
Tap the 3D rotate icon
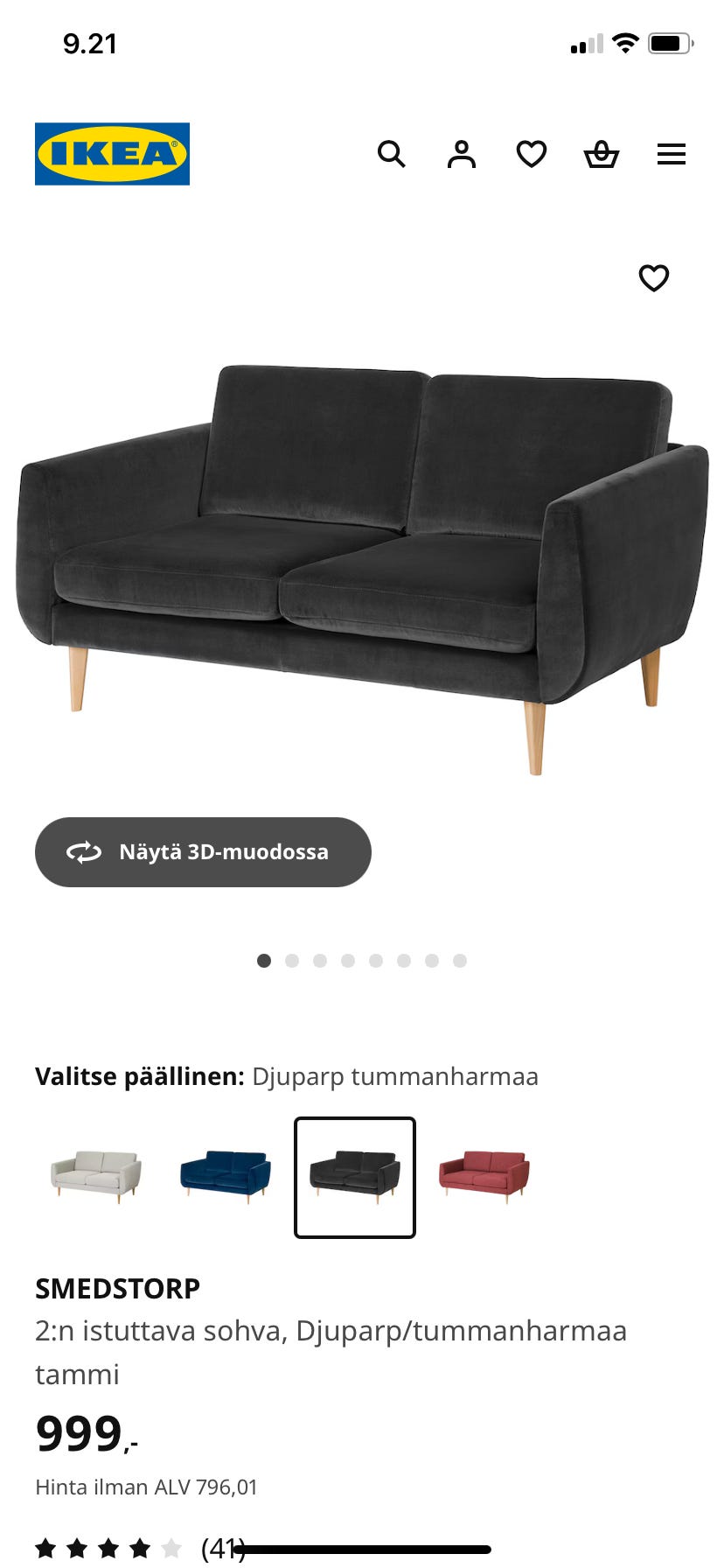[85, 850]
